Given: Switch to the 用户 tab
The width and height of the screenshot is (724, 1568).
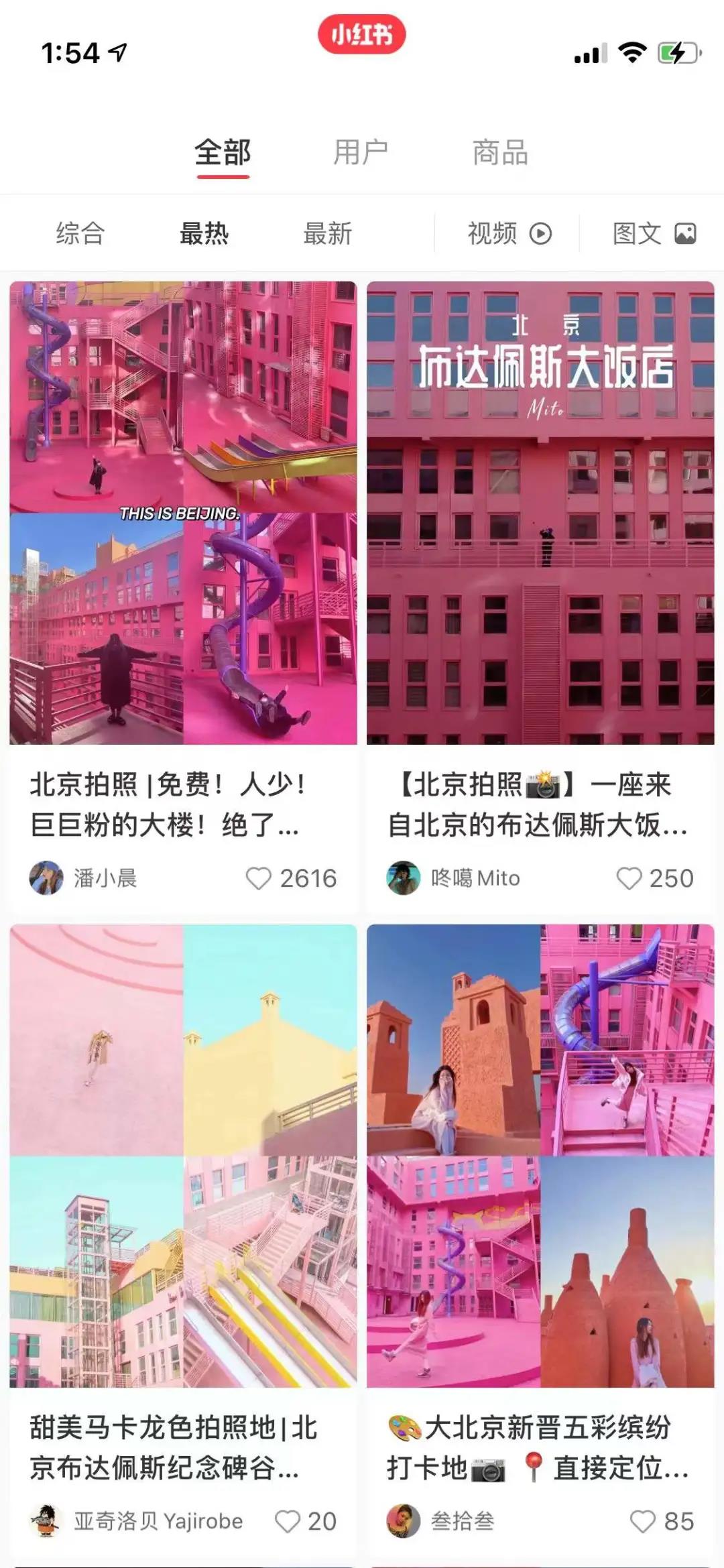Looking at the screenshot, I should tap(361, 152).
